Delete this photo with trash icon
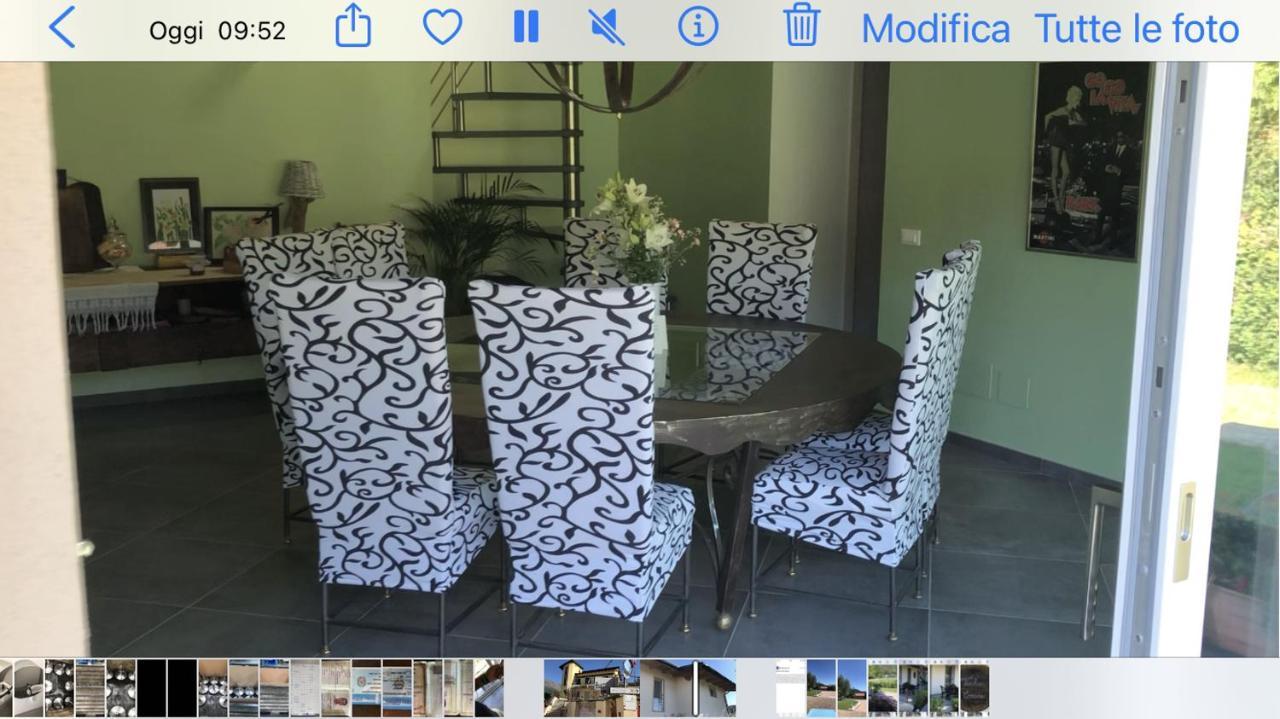Screen dimensions: 1280x719 tap(801, 26)
